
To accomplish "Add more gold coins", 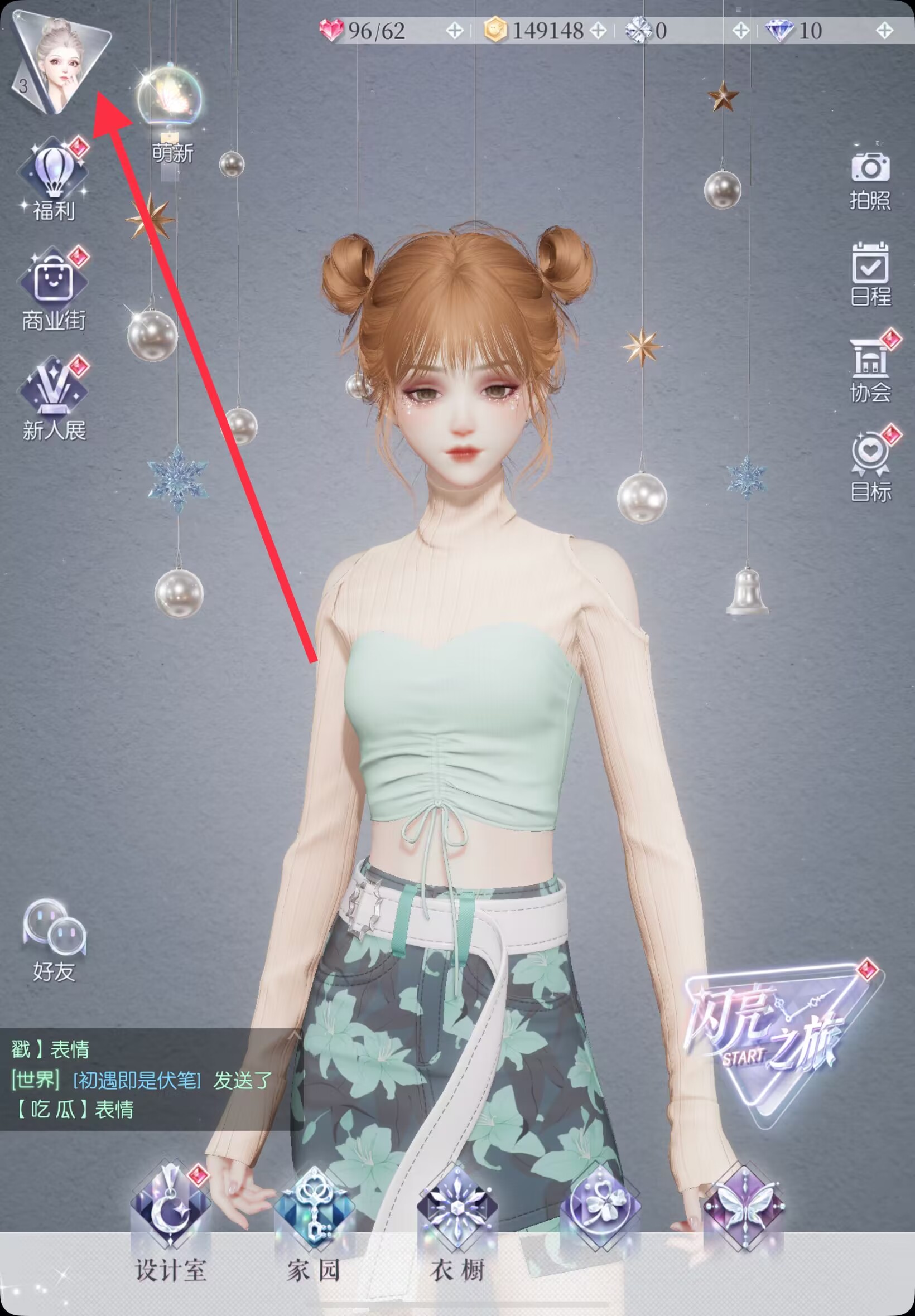I will (598, 31).
